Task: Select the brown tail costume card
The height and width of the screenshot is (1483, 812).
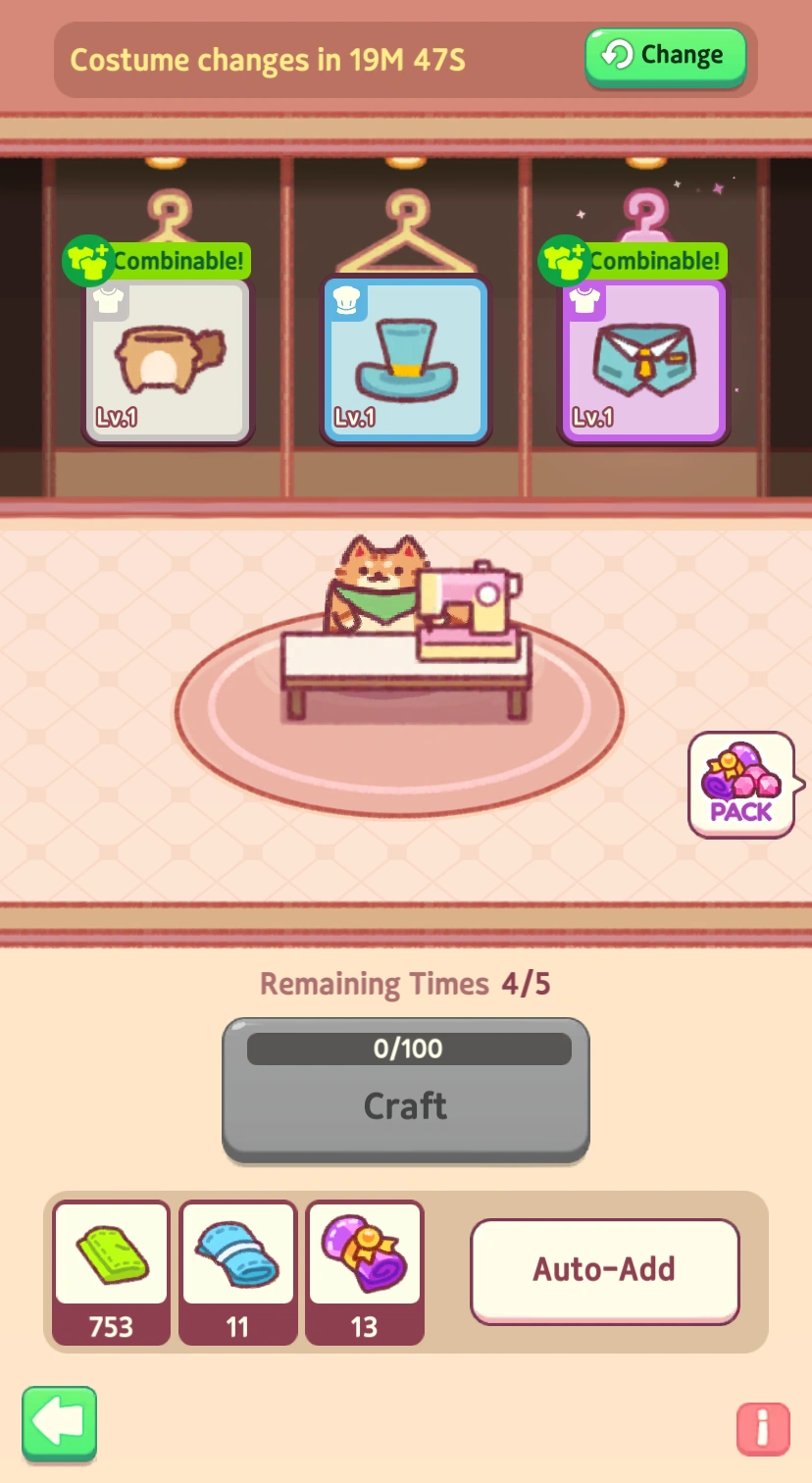Action: (x=167, y=360)
